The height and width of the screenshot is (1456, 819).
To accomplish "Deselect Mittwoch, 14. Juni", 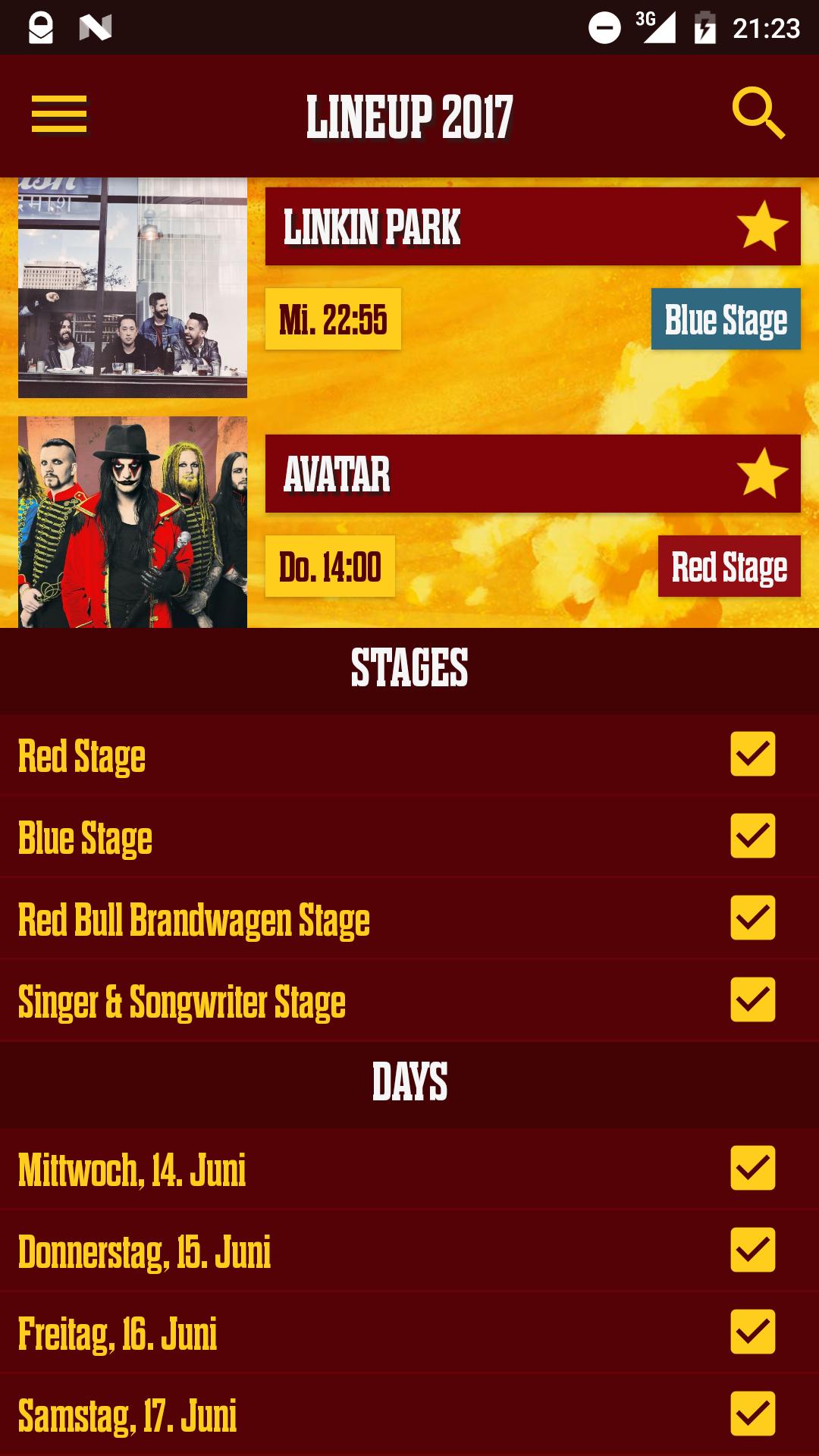I will pyautogui.click(x=752, y=1168).
